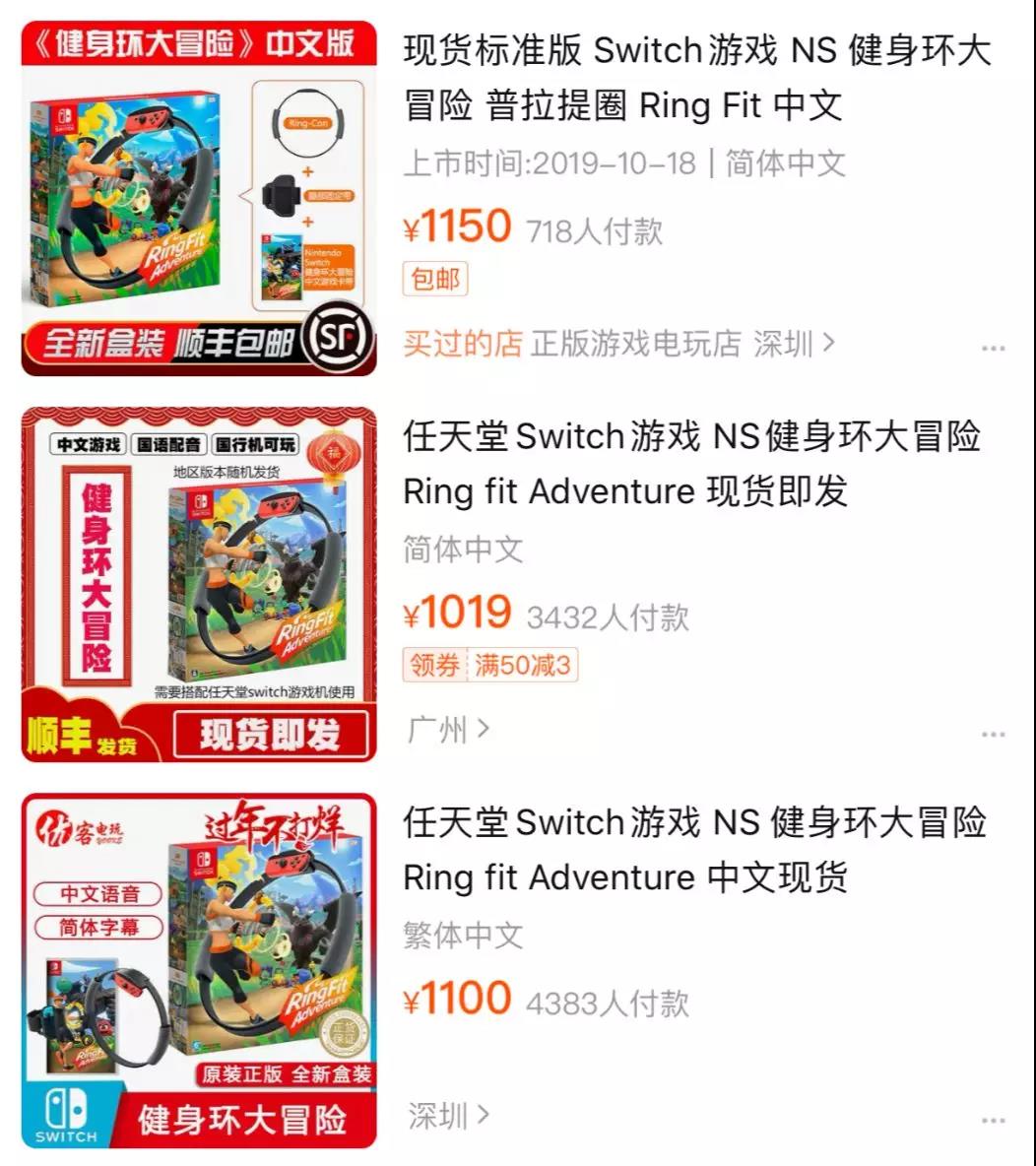Open the ¥1019 现货即发 product image
Viewport: 1036px width, 1166px height.
[199, 584]
